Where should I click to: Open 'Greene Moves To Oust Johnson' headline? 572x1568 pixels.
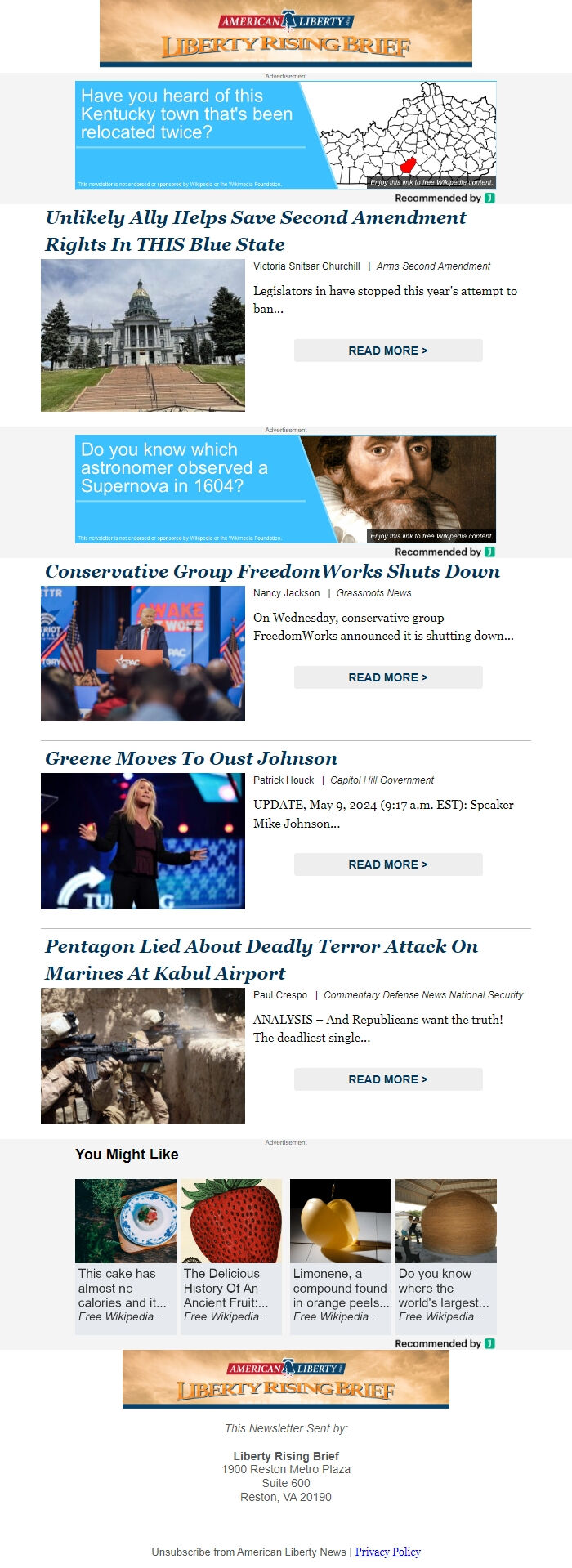click(191, 758)
